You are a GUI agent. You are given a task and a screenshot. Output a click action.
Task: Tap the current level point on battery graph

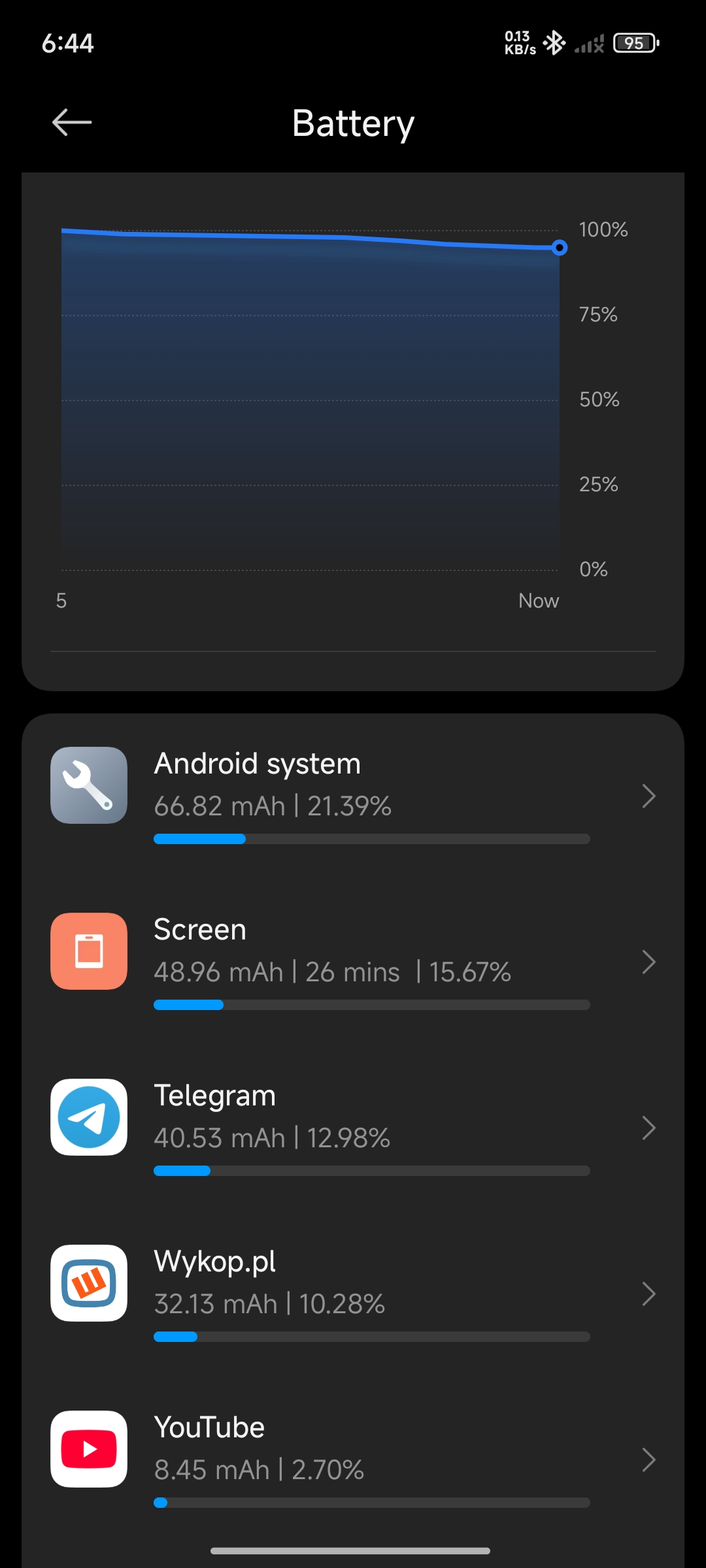click(560, 248)
